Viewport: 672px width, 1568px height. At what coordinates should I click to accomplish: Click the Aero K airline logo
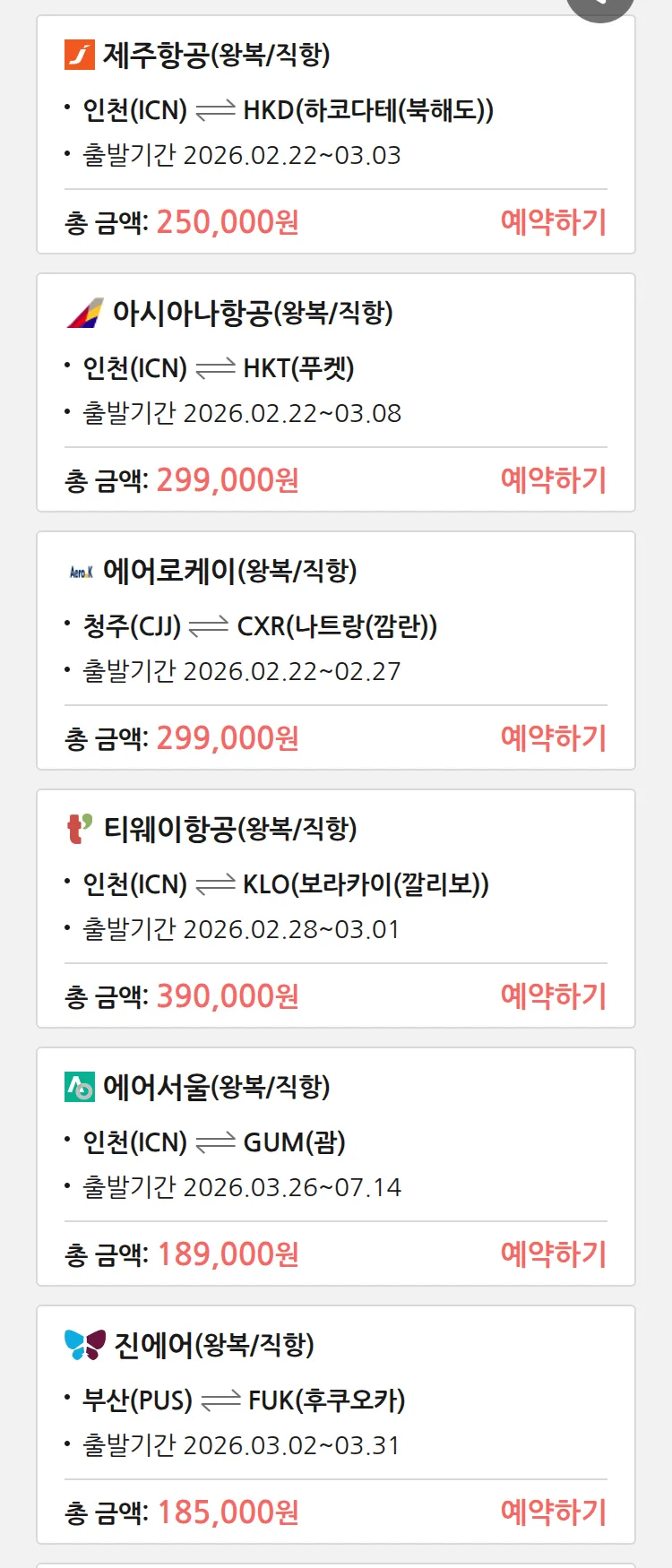click(79, 570)
